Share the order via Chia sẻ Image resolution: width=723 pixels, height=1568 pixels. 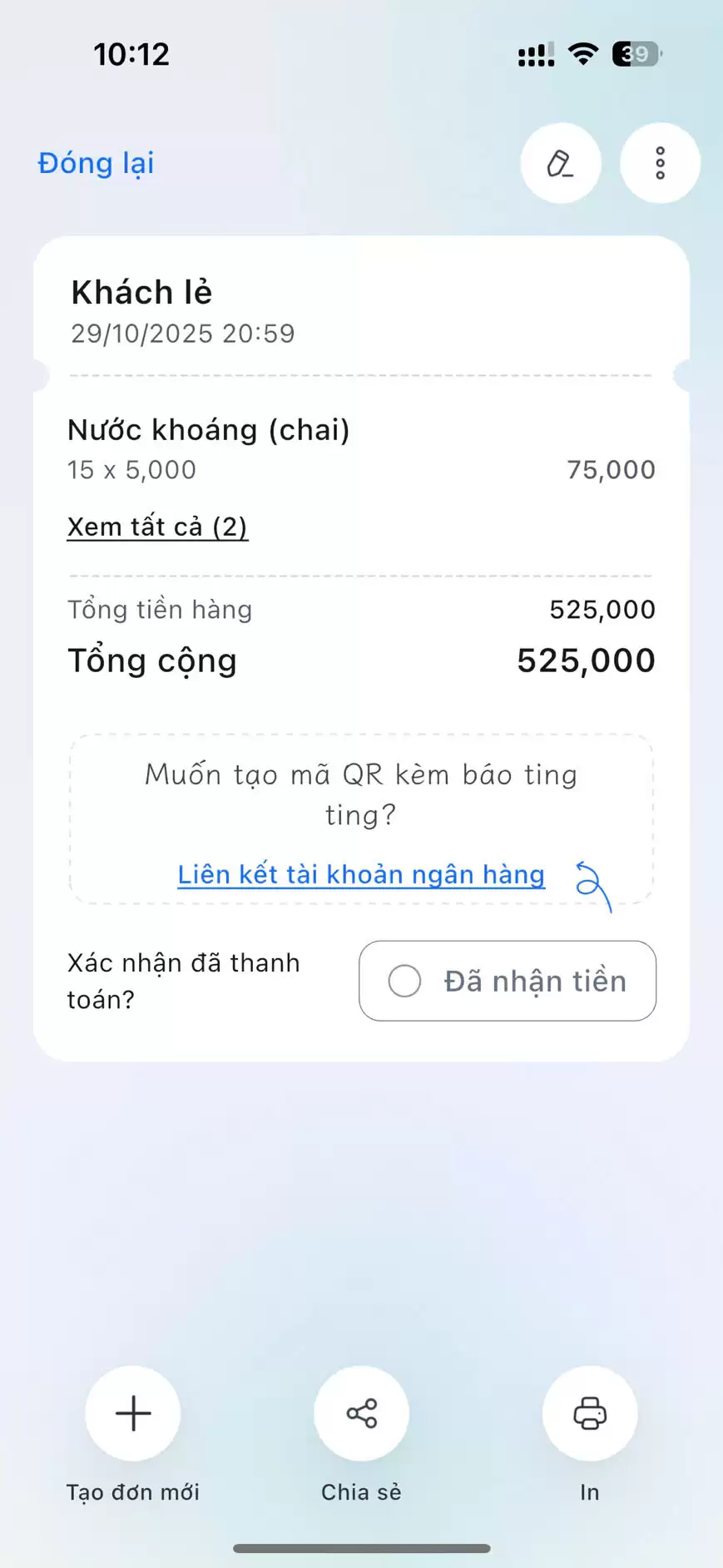click(x=361, y=1413)
